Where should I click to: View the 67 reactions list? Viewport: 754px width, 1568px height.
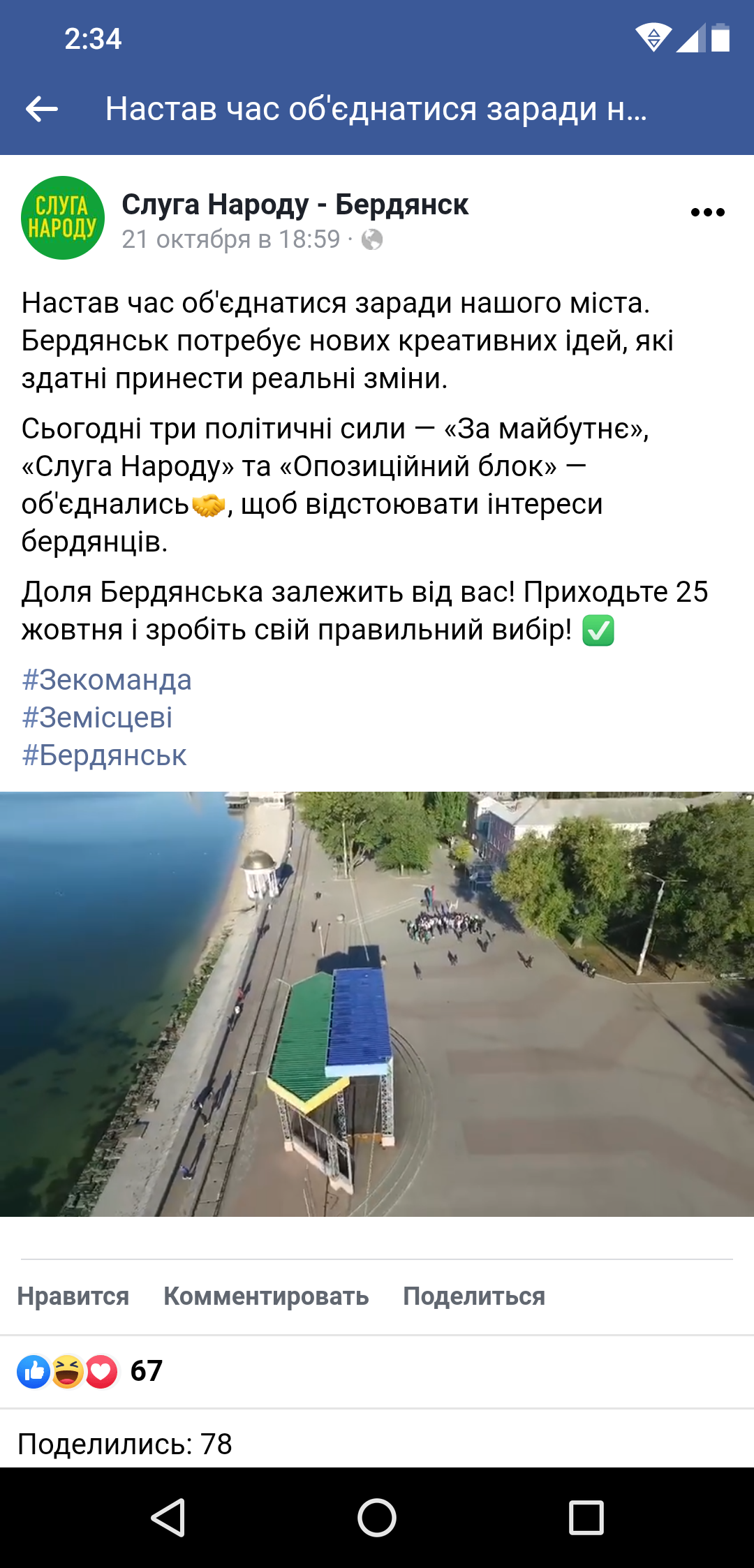coord(89,1371)
